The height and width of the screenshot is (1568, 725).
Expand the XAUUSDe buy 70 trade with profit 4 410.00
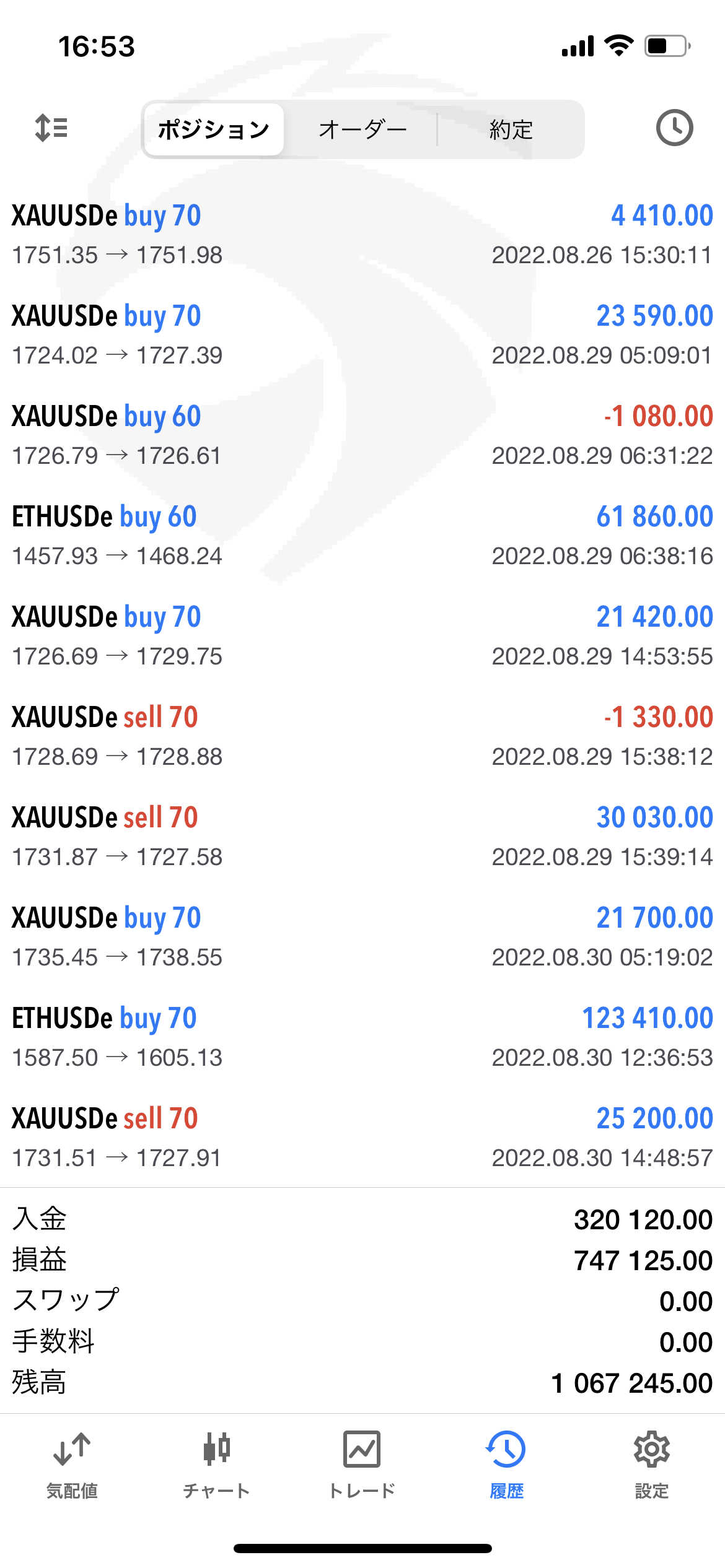tap(362, 235)
